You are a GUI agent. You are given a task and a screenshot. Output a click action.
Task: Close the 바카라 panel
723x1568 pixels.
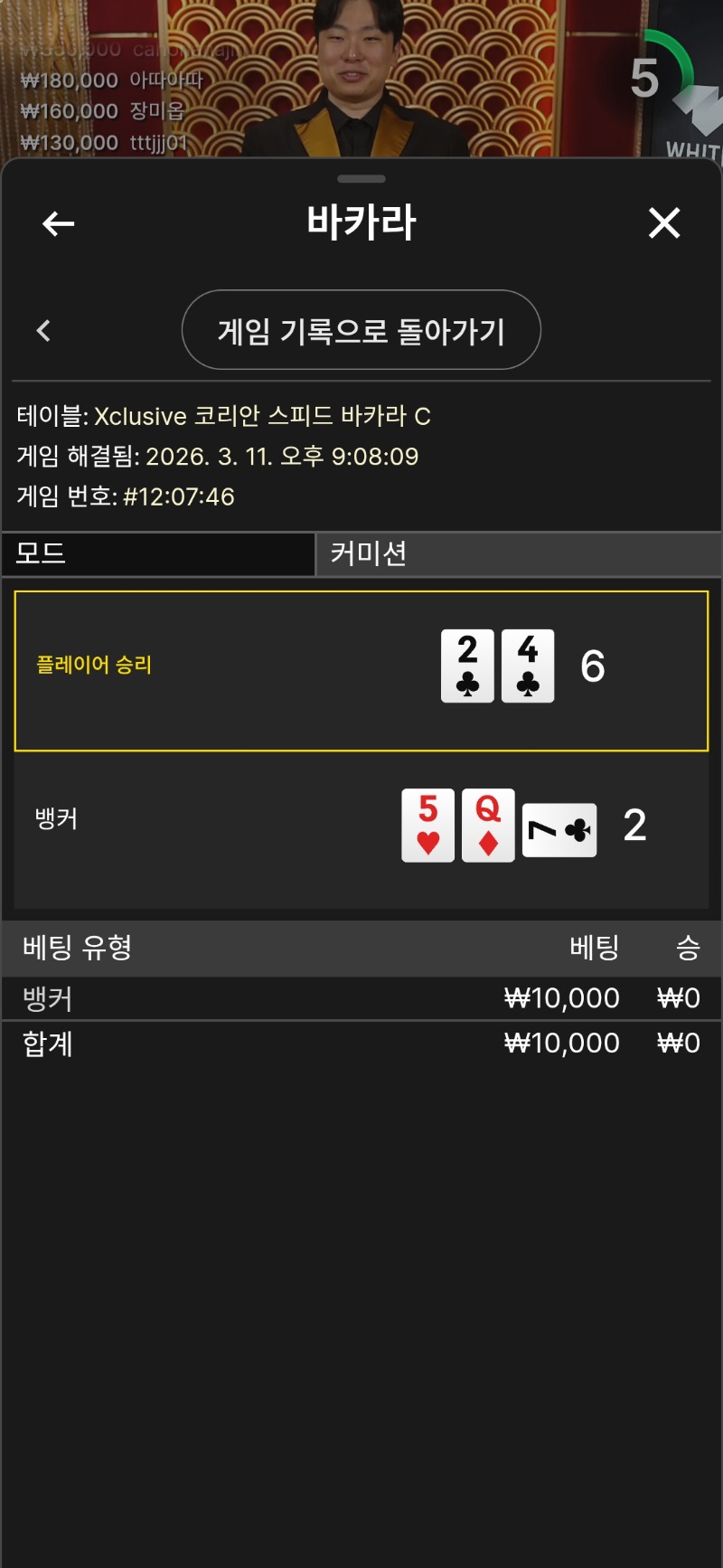[664, 222]
